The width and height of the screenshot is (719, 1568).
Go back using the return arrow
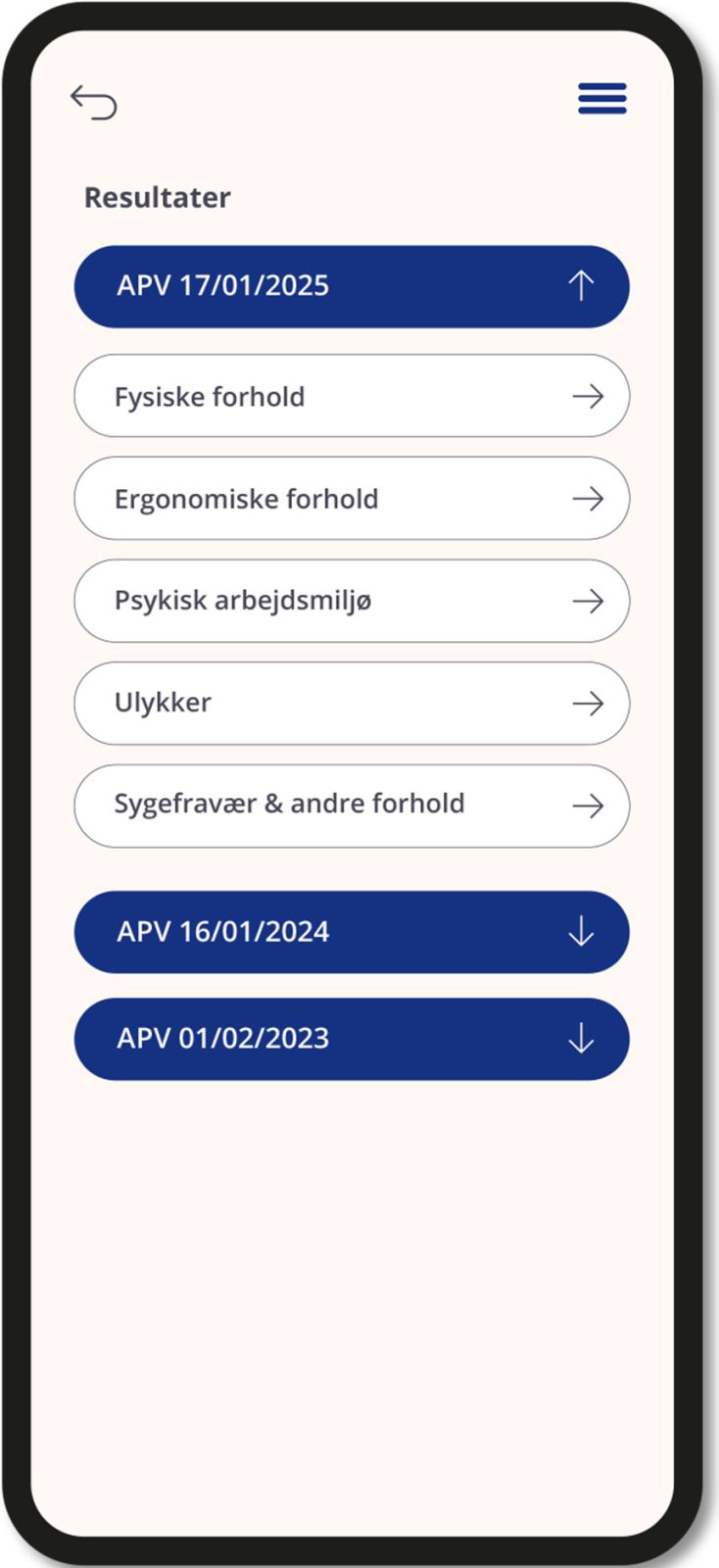(x=94, y=102)
